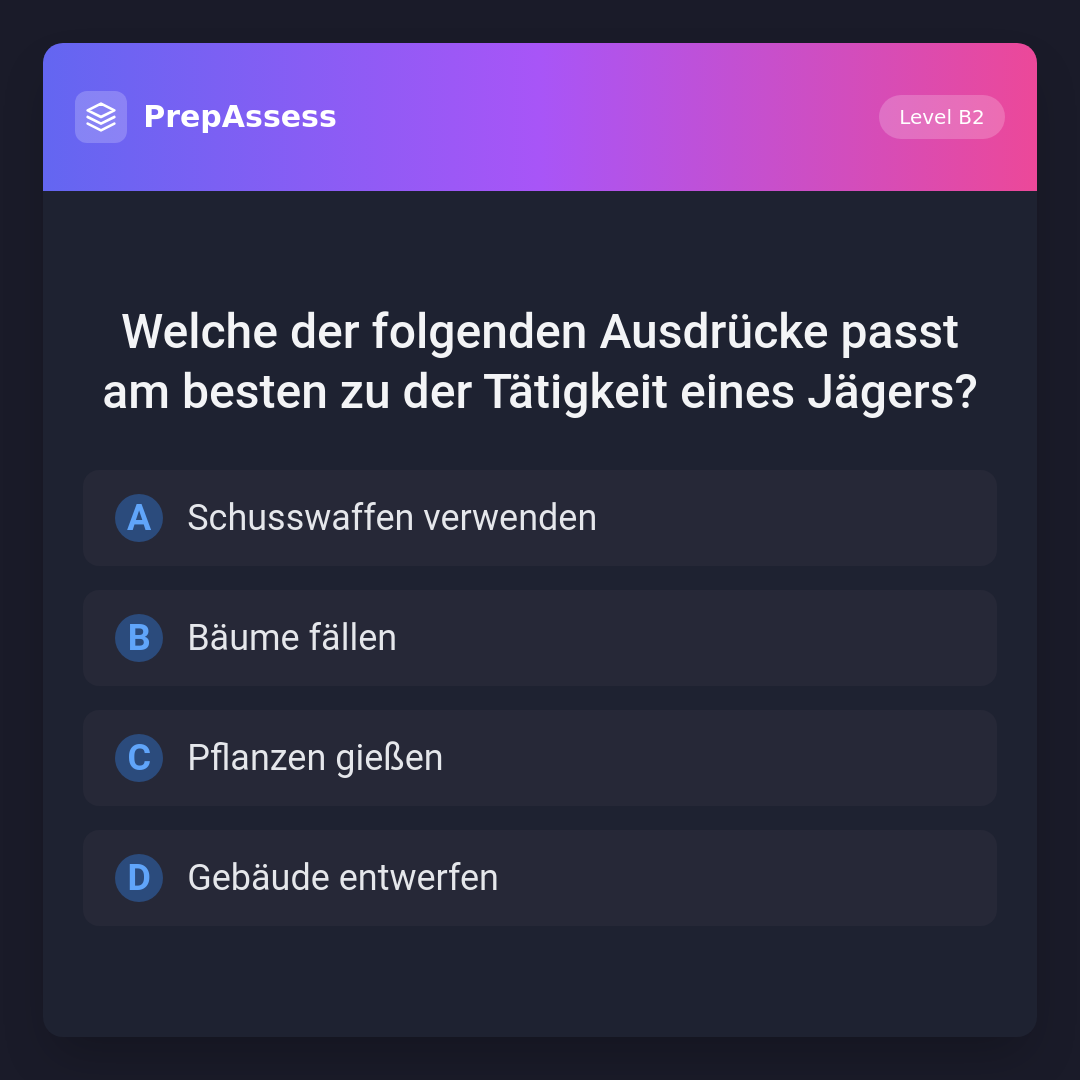
Task: Mark option D Gebäude entwerfen
Action: point(540,878)
